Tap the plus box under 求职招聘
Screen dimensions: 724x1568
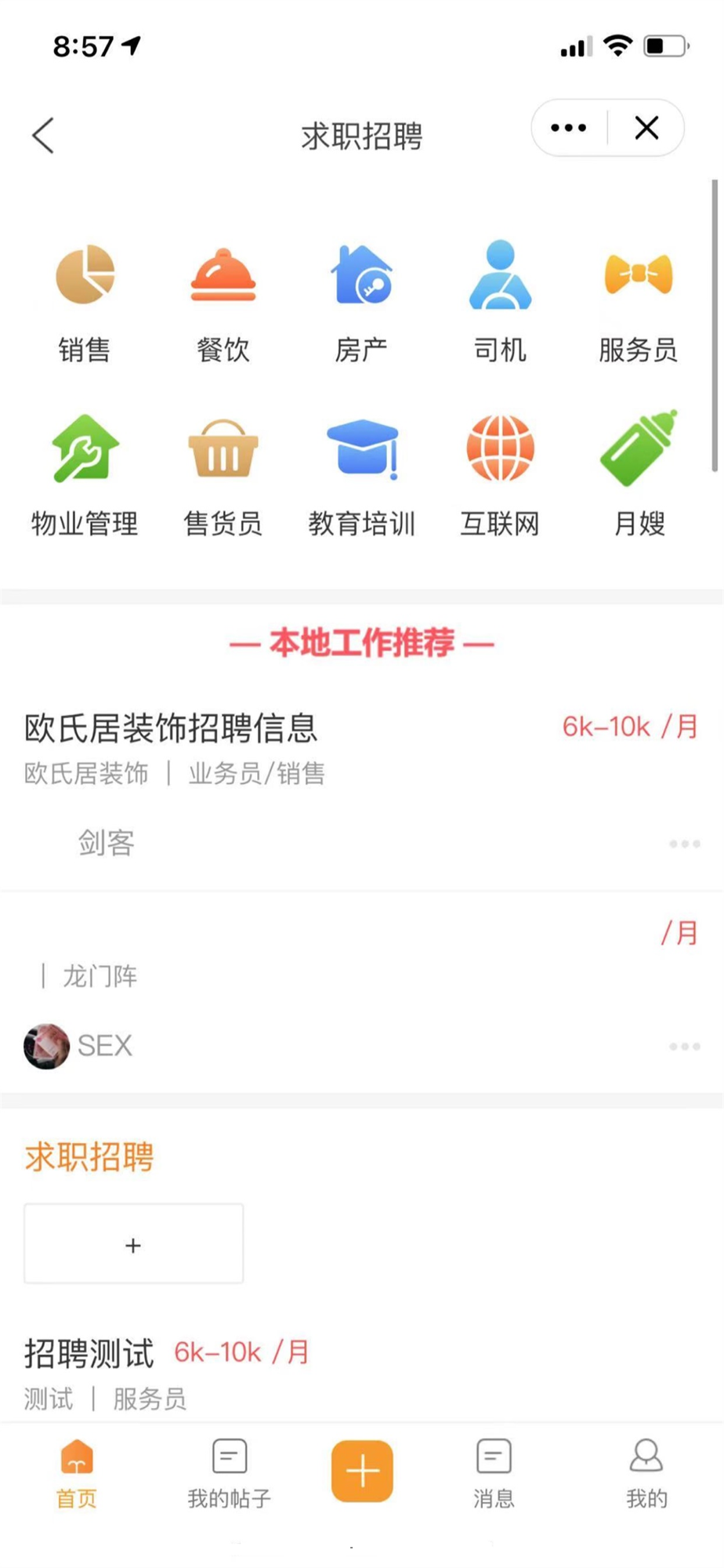coord(134,1244)
